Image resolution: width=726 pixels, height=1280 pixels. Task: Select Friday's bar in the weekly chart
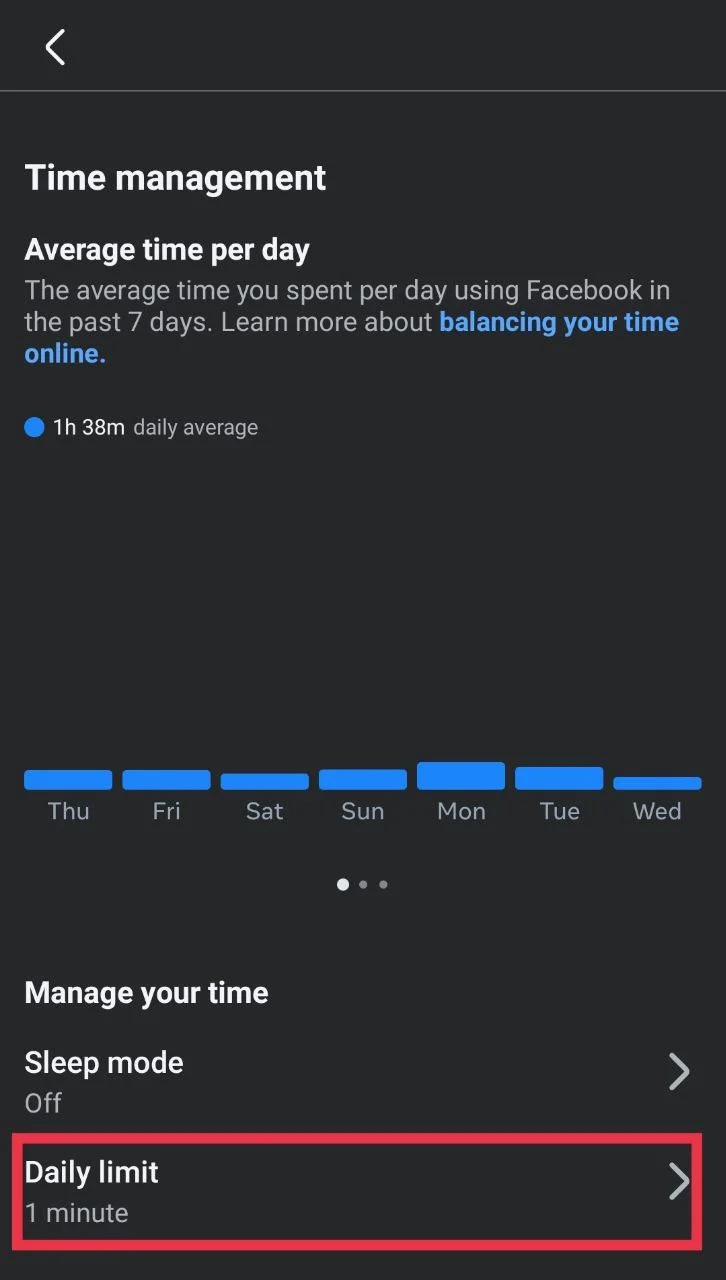166,778
